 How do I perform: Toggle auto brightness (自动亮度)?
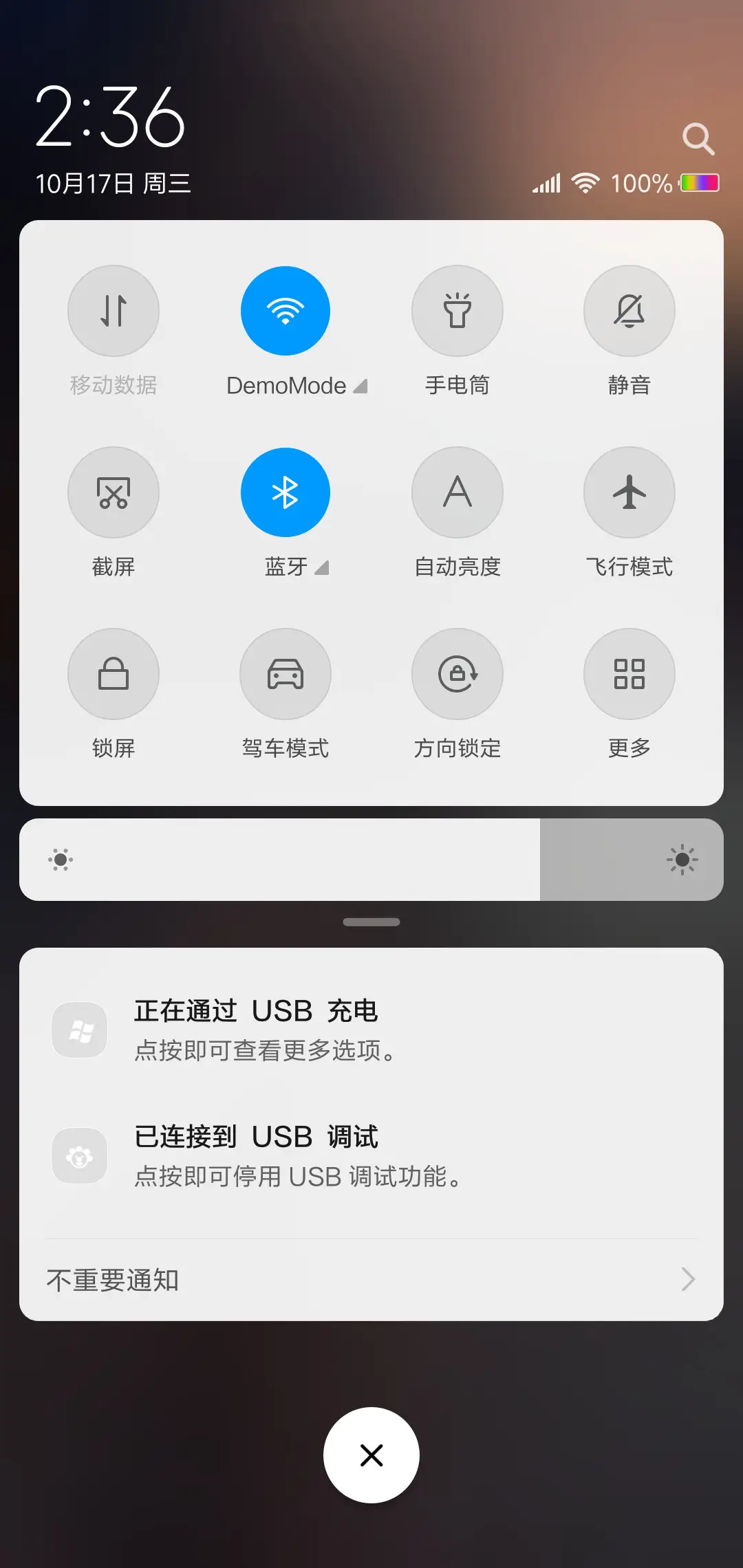pyautogui.click(x=457, y=492)
